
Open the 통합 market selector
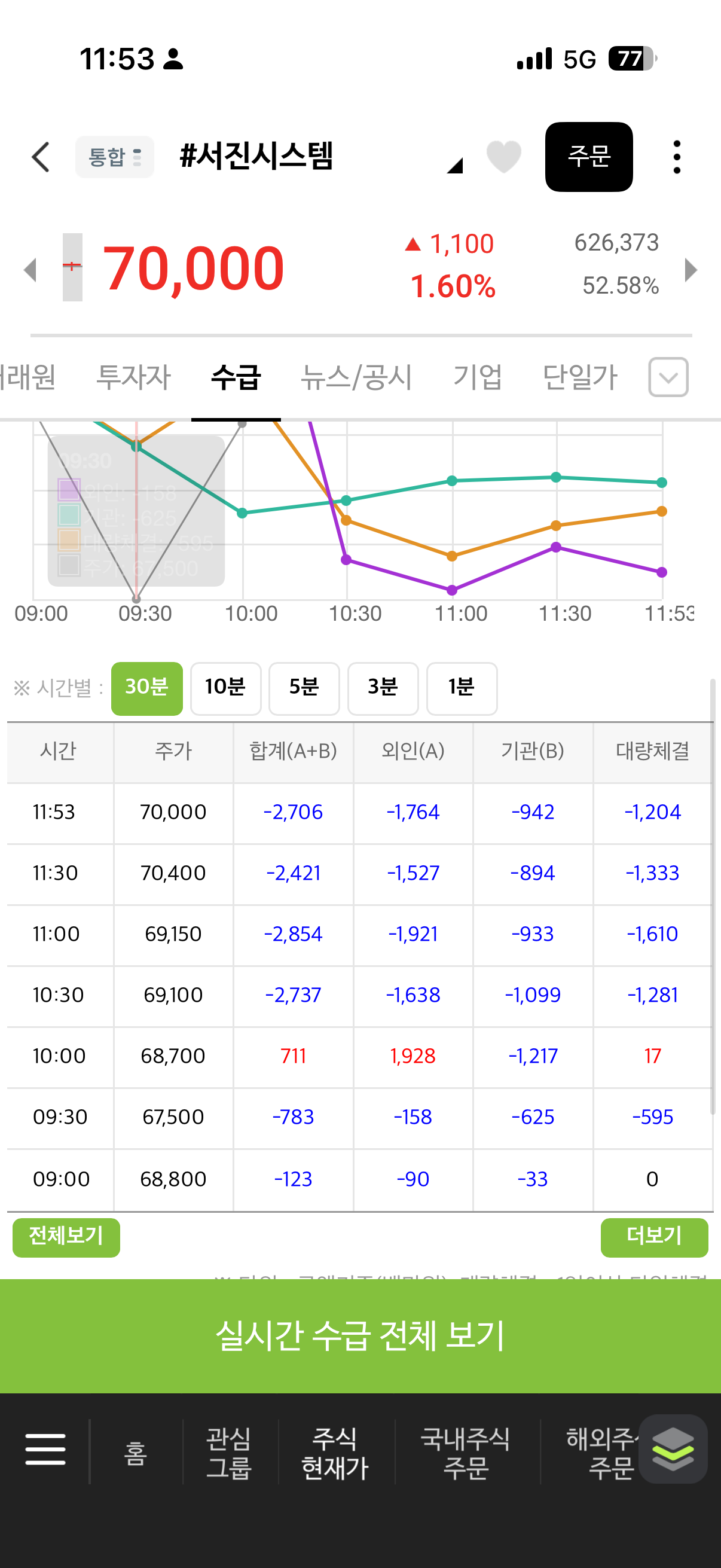coord(114,157)
